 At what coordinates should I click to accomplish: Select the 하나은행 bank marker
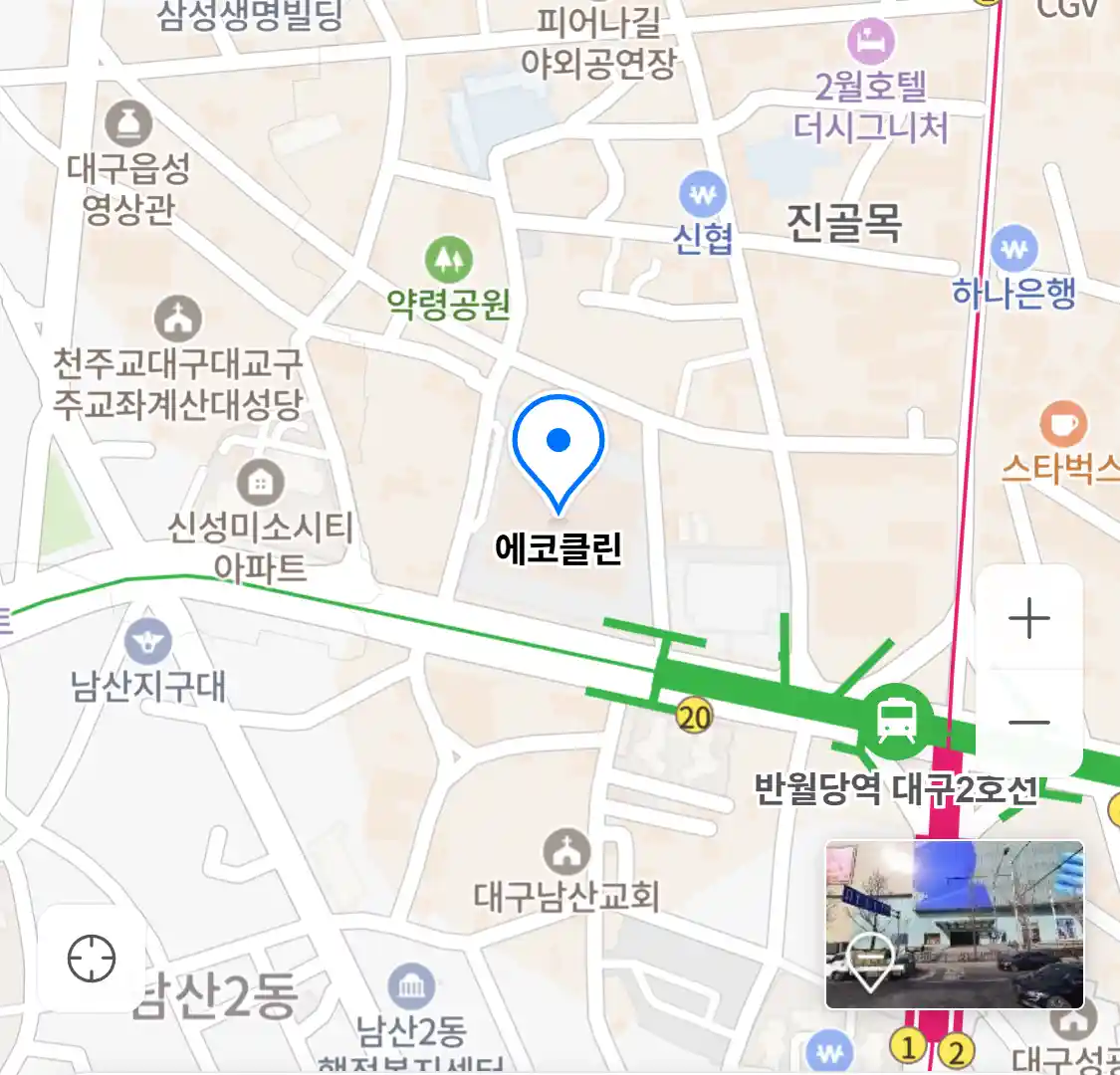click(x=1013, y=250)
